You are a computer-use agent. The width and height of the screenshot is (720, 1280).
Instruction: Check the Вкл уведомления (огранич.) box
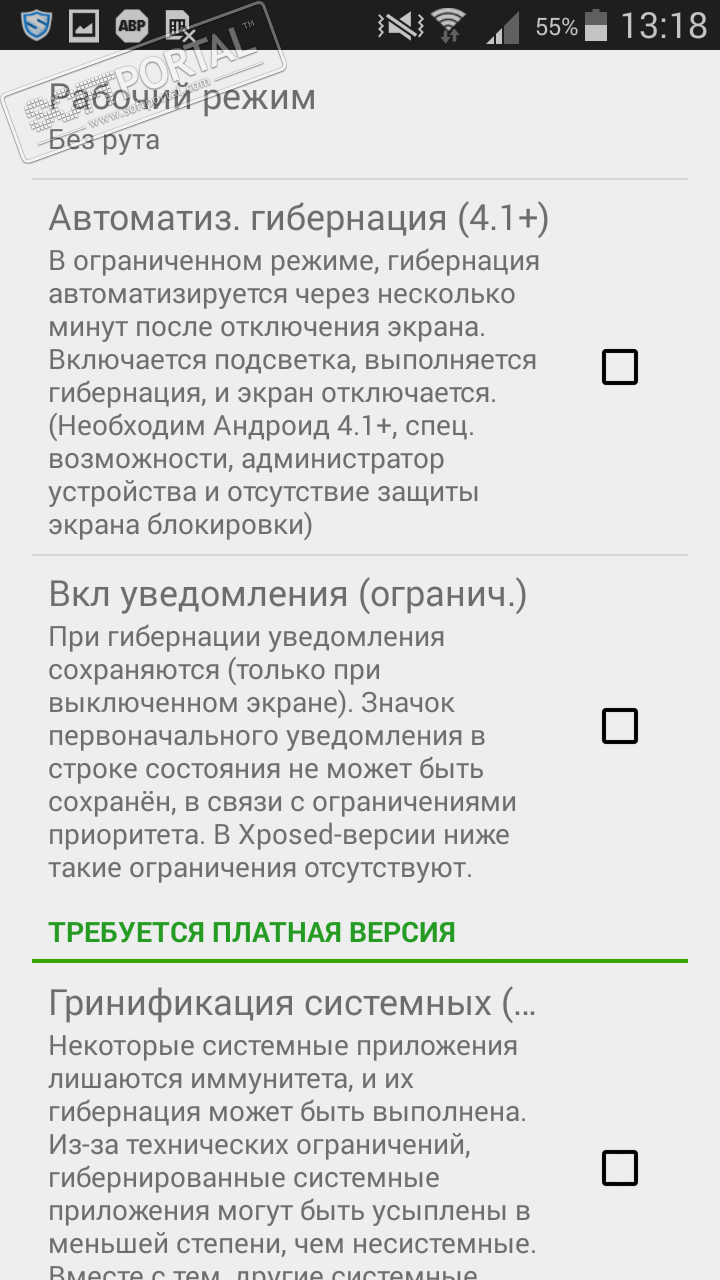coord(619,726)
